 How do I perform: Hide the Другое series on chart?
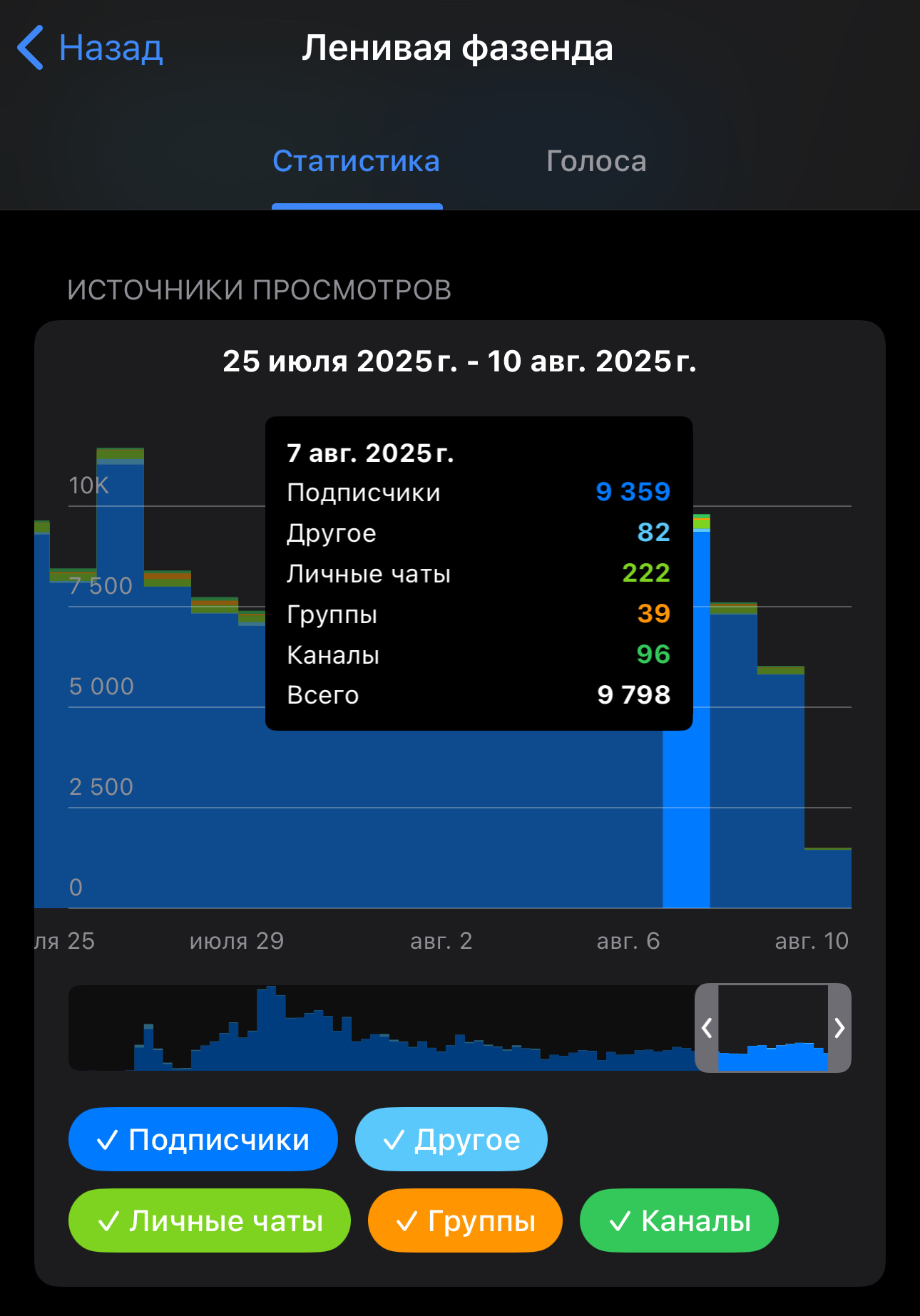[x=451, y=1139]
